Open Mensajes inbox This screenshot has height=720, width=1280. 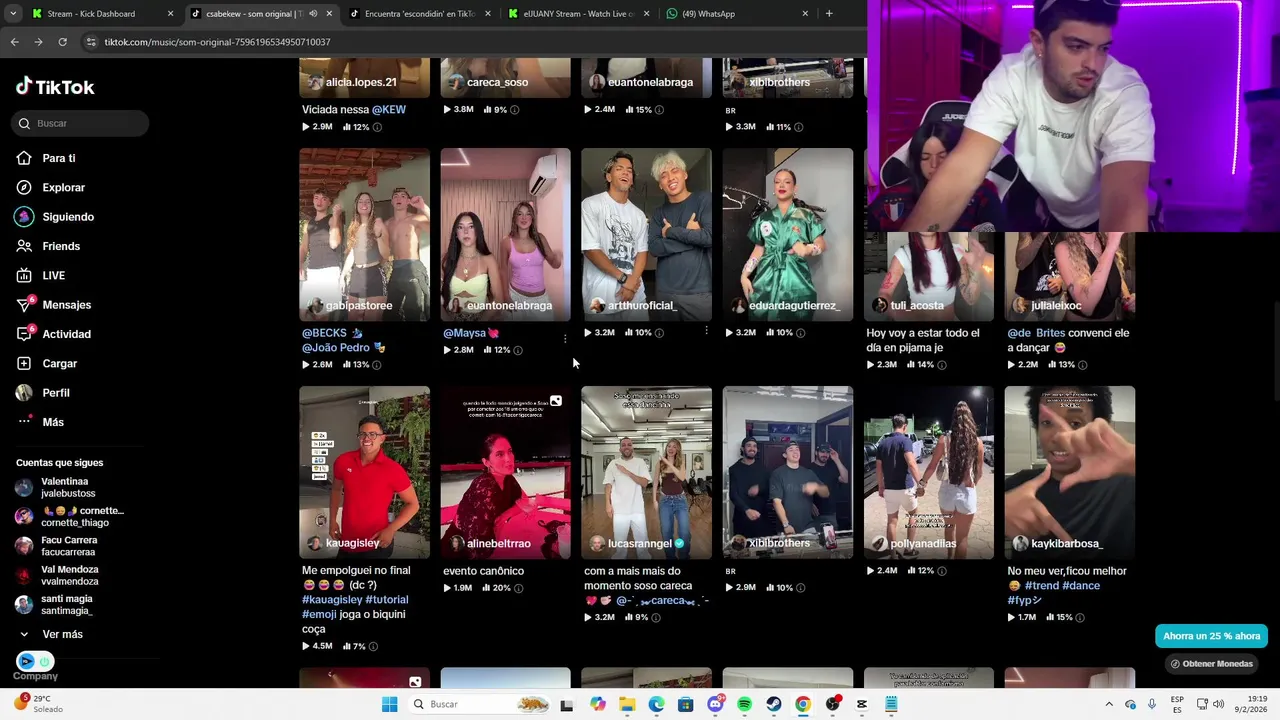66,305
